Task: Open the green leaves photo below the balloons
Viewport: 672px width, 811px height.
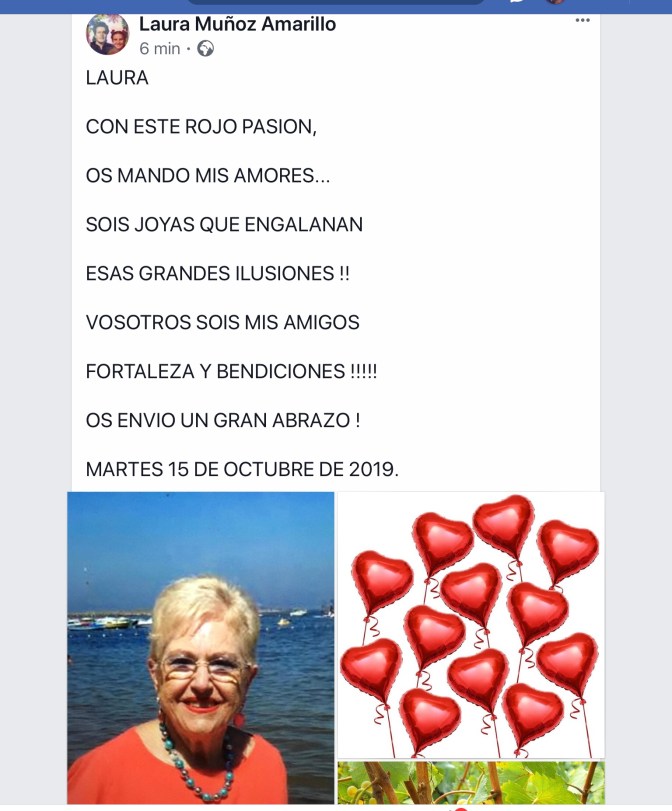Action: (x=471, y=783)
